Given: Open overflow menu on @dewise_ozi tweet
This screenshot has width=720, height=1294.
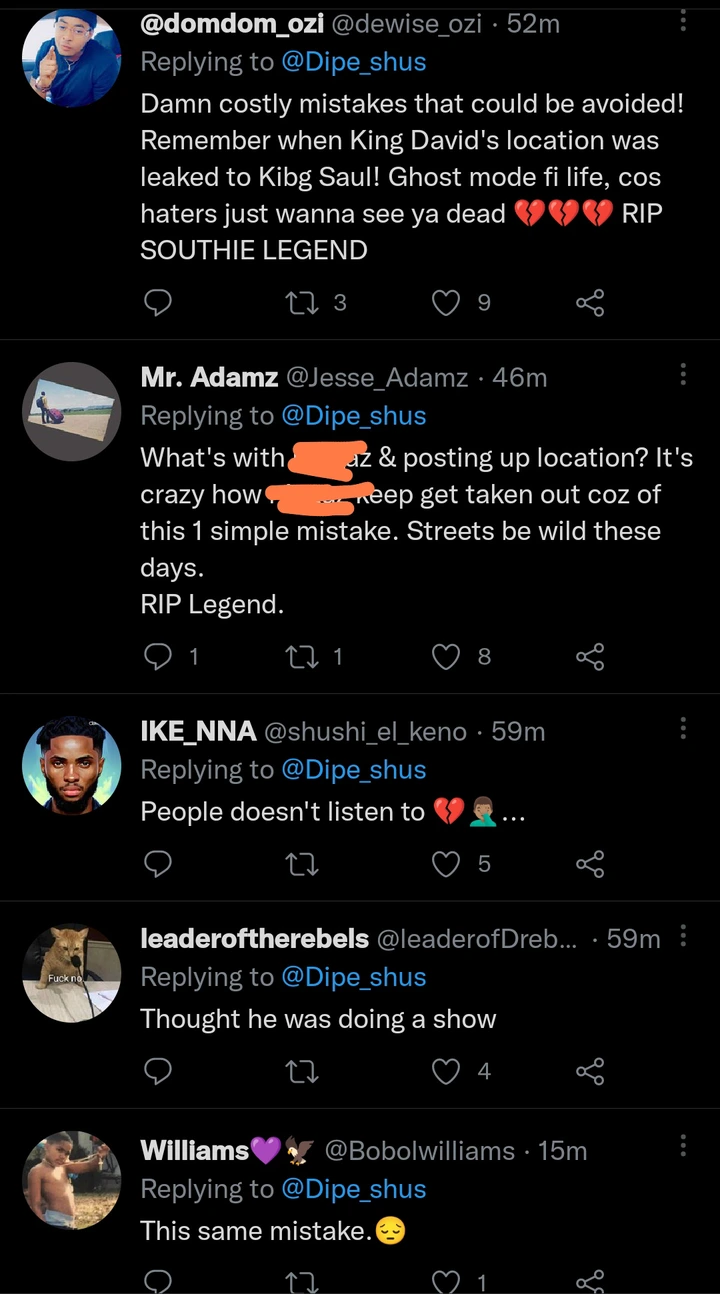Looking at the screenshot, I should 683,20.
